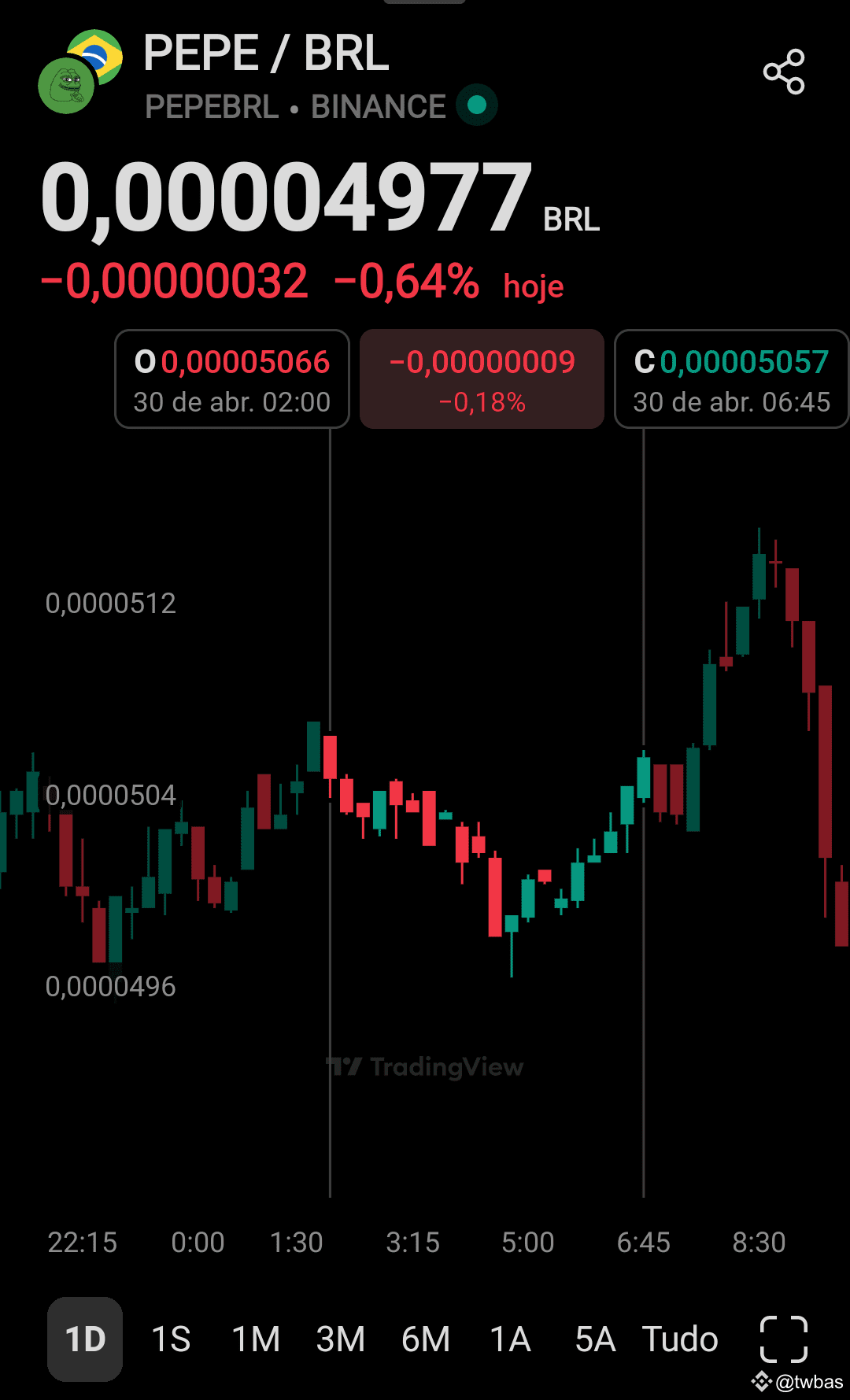
Task: Open the 5A five-year chart view
Action: (596, 1338)
